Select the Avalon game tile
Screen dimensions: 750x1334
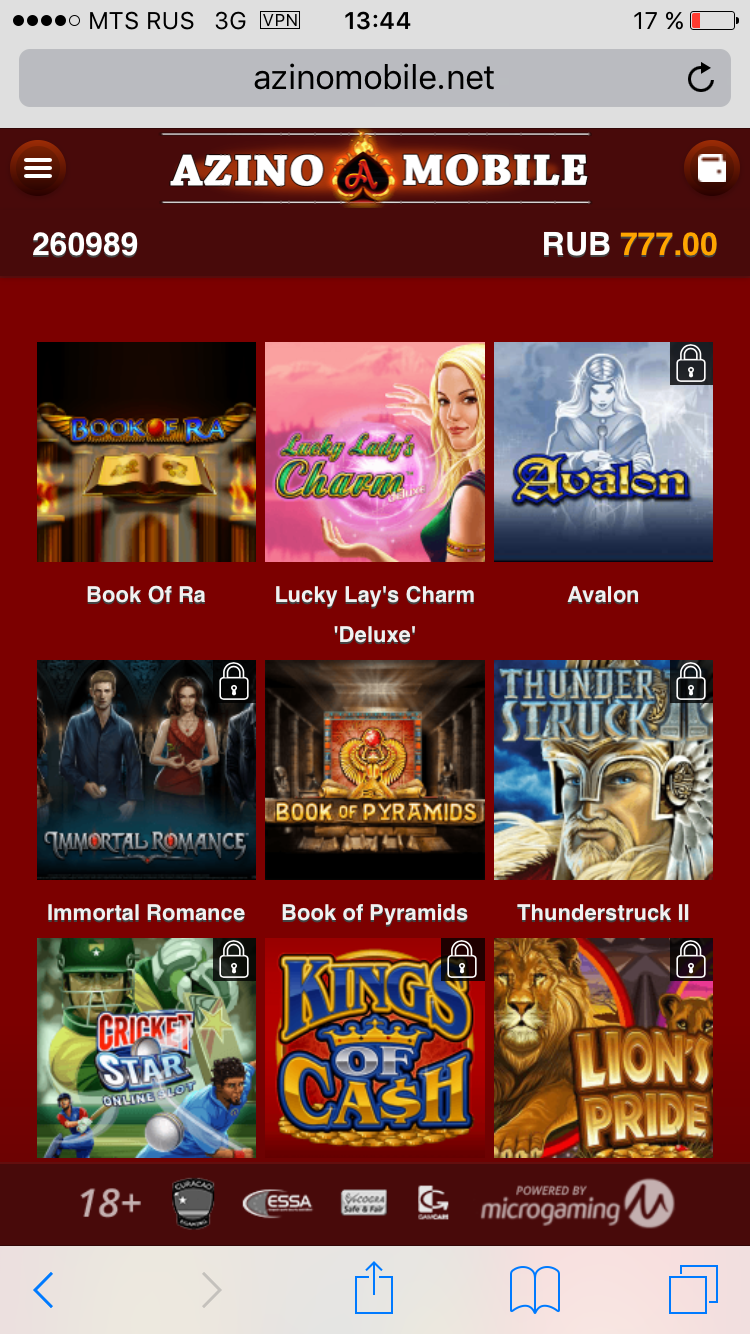click(603, 452)
